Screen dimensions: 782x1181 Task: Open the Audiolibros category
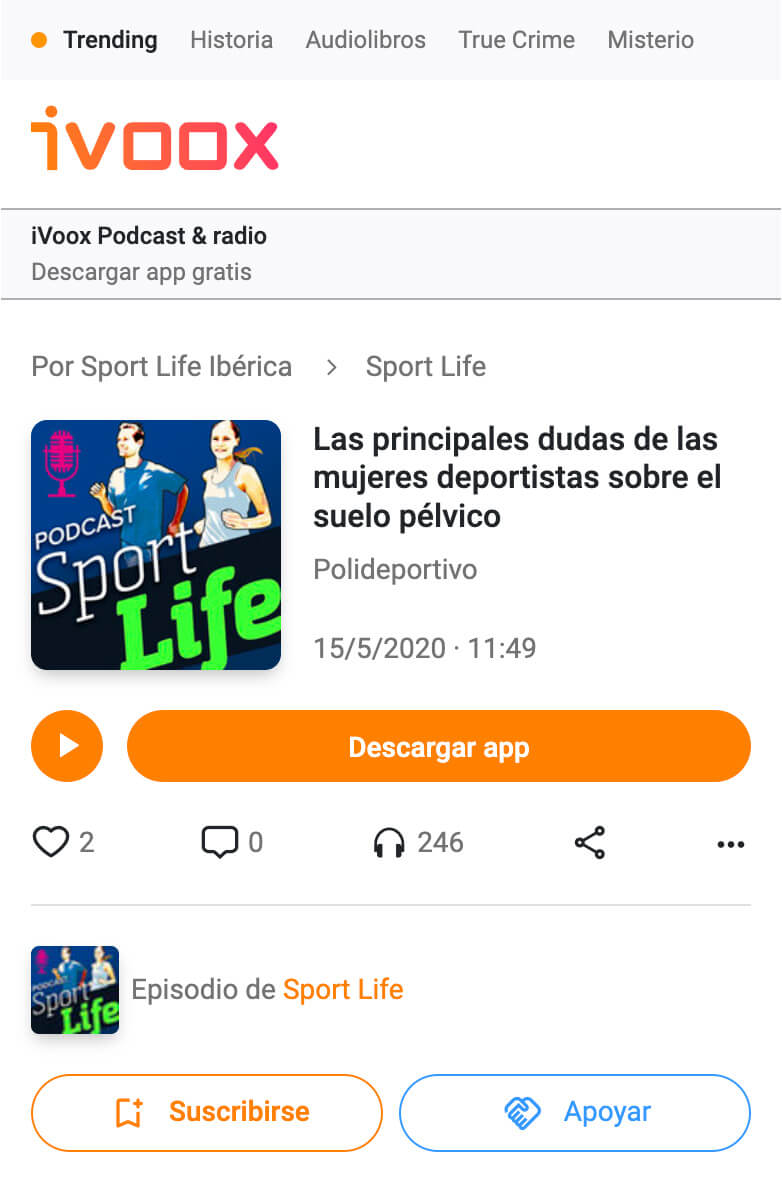pos(365,40)
